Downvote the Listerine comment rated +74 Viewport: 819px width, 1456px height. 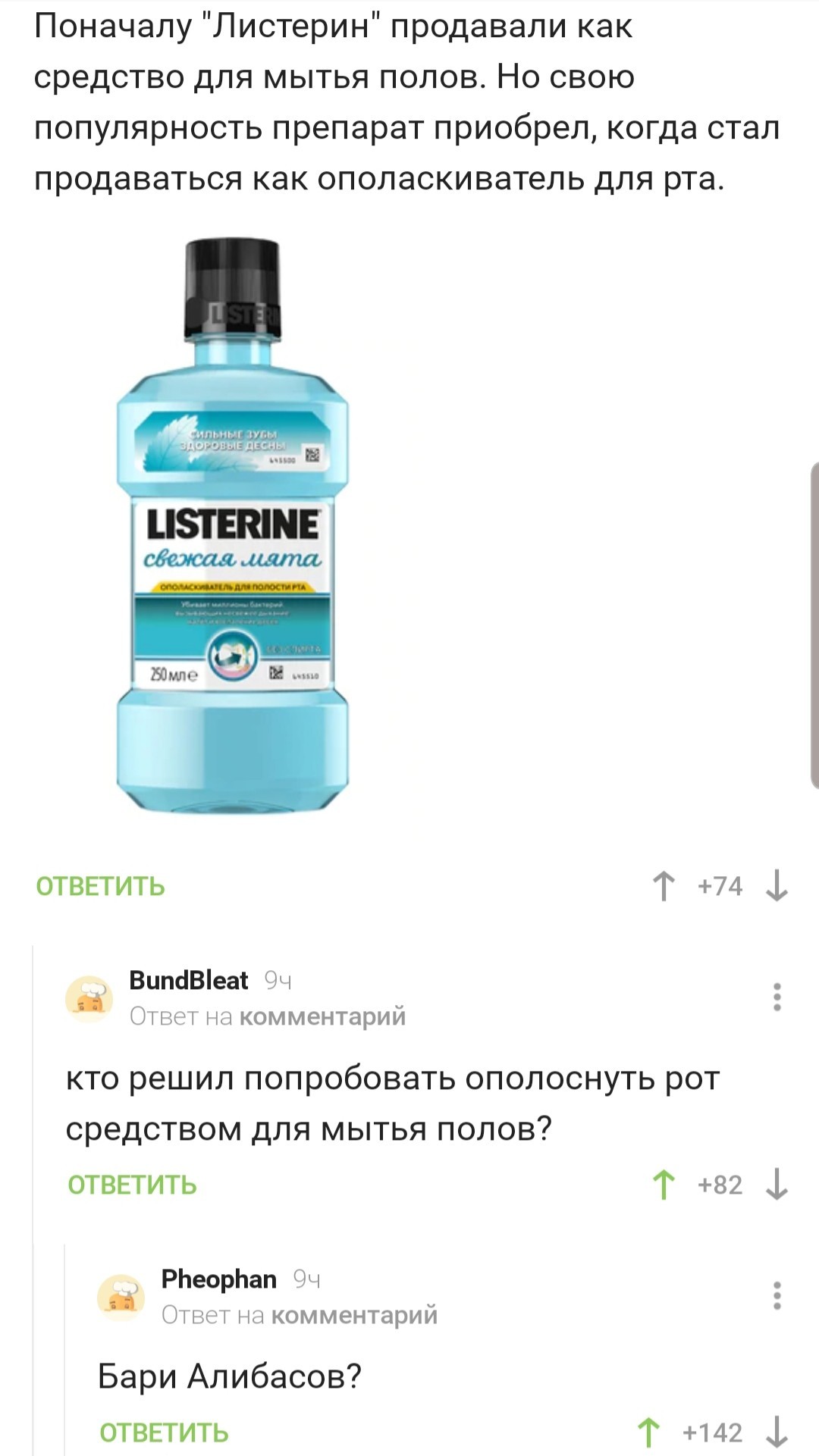[777, 886]
